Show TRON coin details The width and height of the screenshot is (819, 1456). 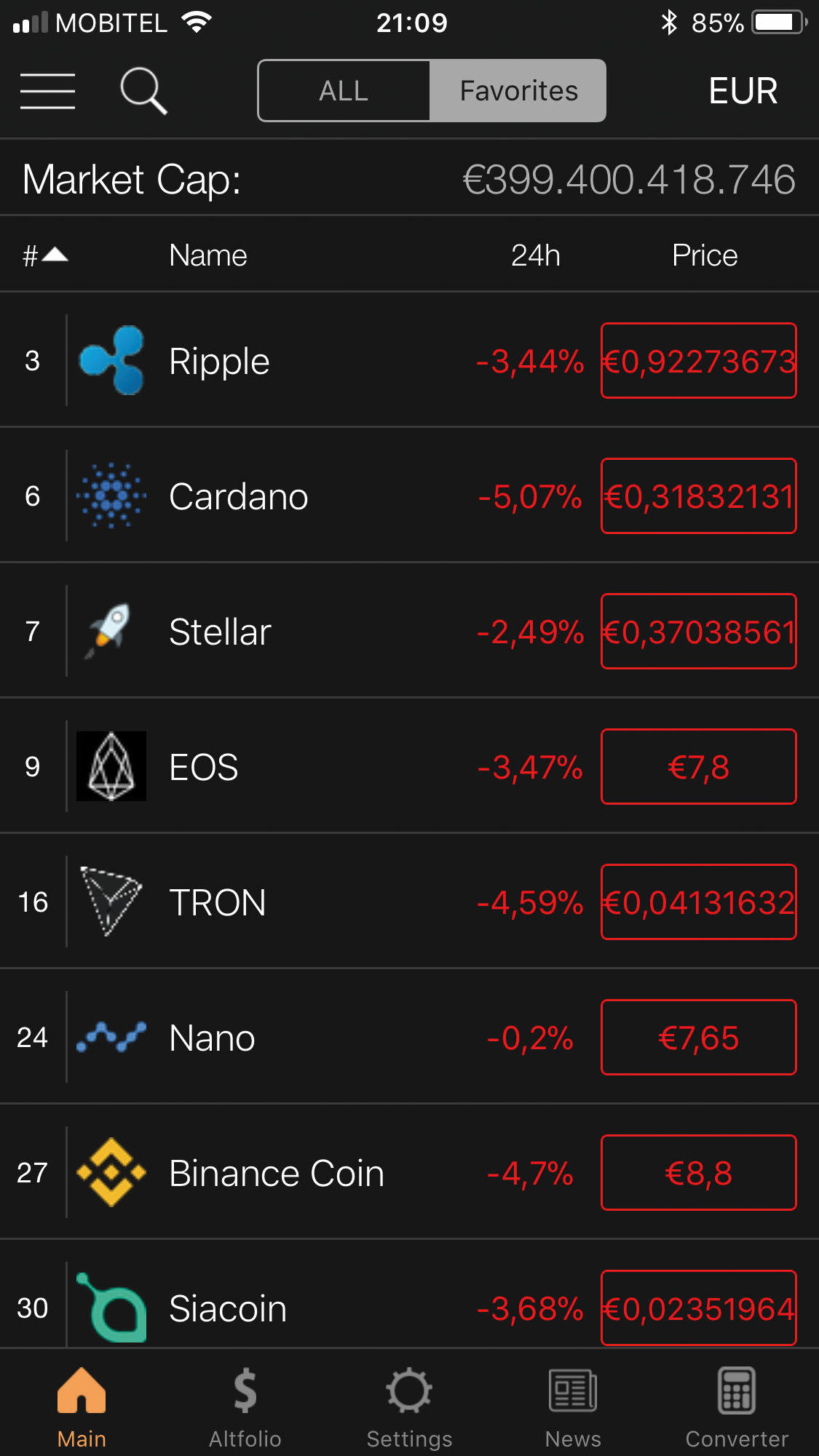pyautogui.click(x=409, y=902)
